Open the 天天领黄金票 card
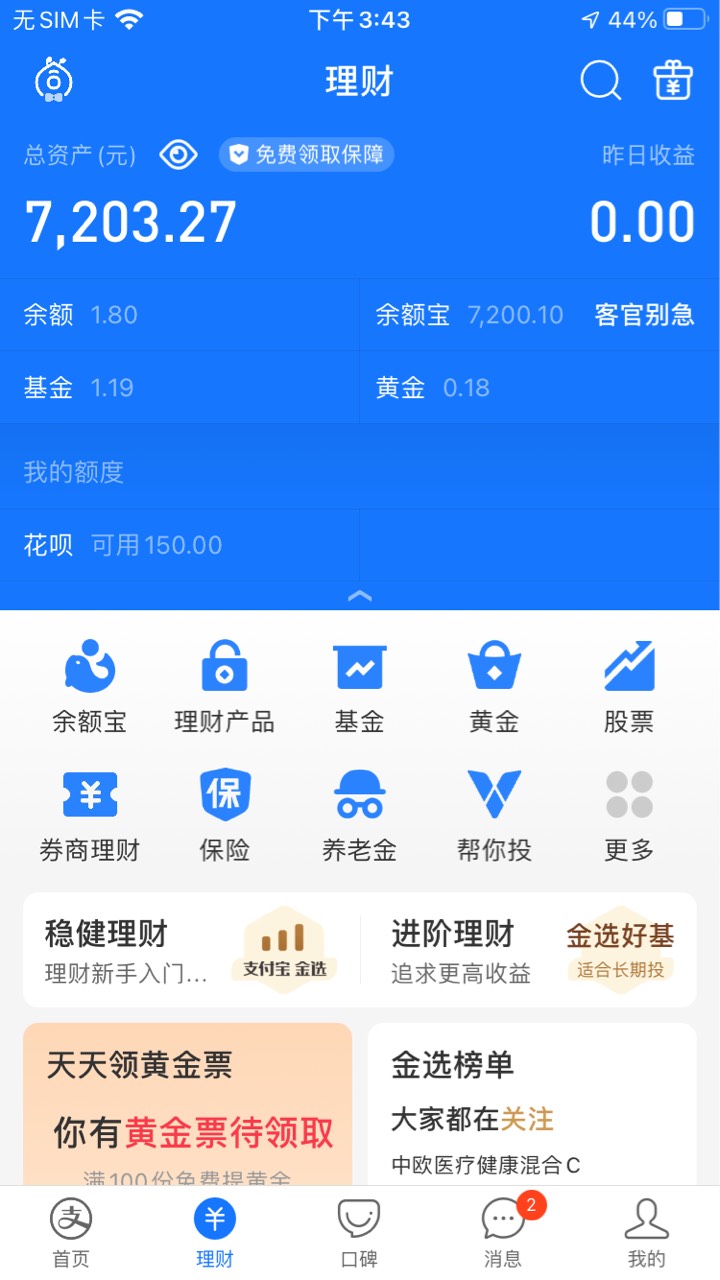This screenshot has height=1280, width=720. [x=188, y=1104]
